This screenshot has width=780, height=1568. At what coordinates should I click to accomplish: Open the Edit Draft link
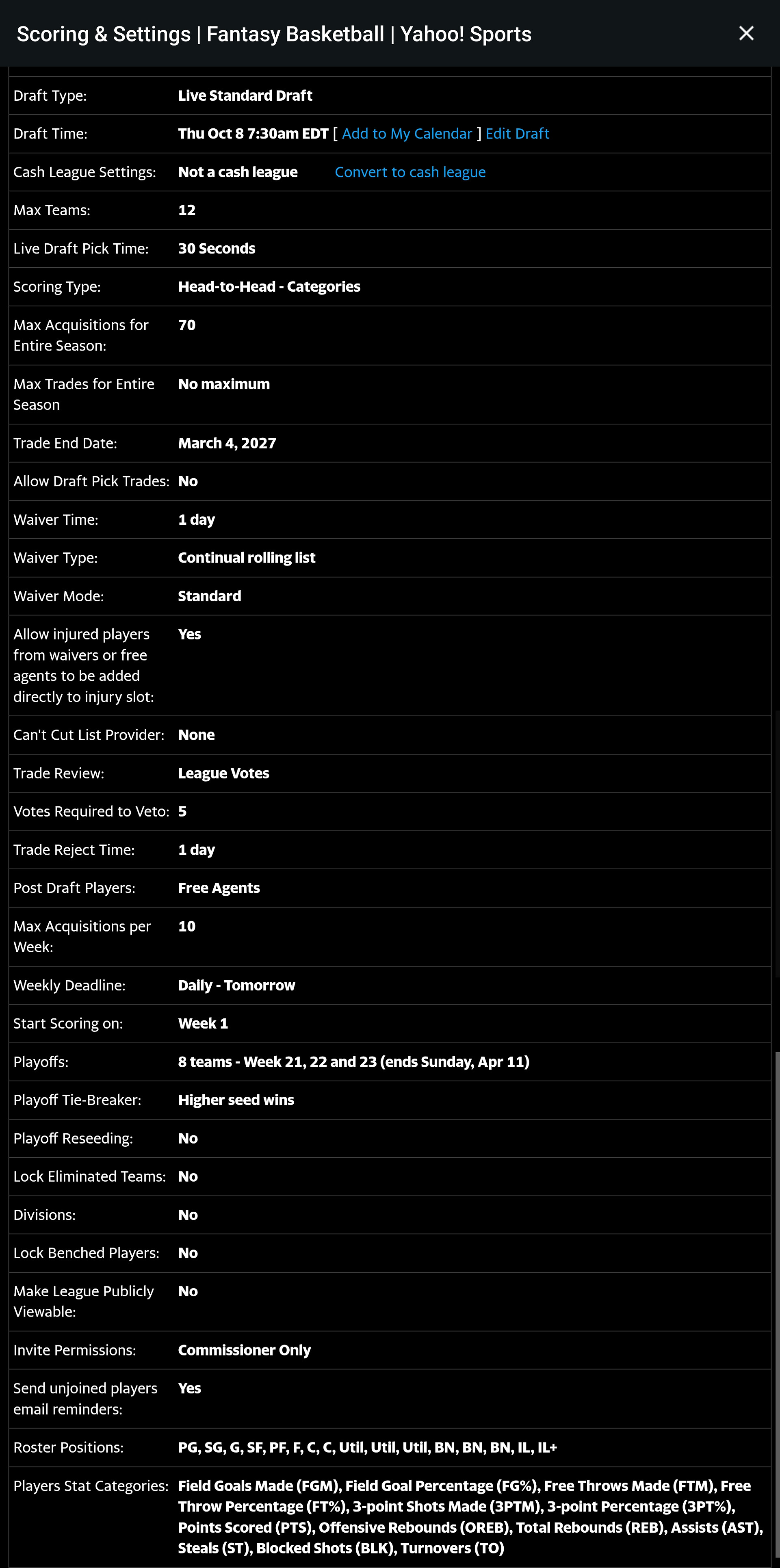[517, 134]
